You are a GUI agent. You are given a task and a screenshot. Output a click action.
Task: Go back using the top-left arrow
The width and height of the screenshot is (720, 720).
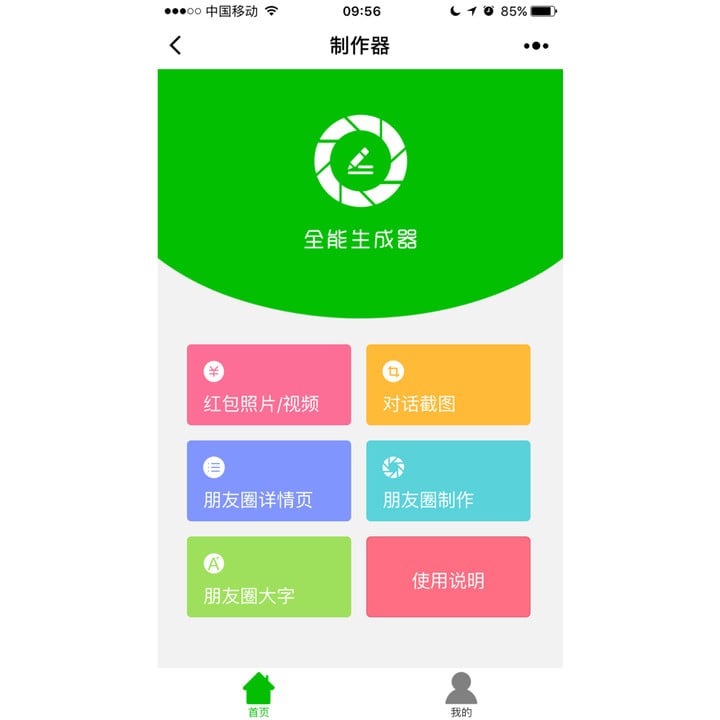(176, 45)
